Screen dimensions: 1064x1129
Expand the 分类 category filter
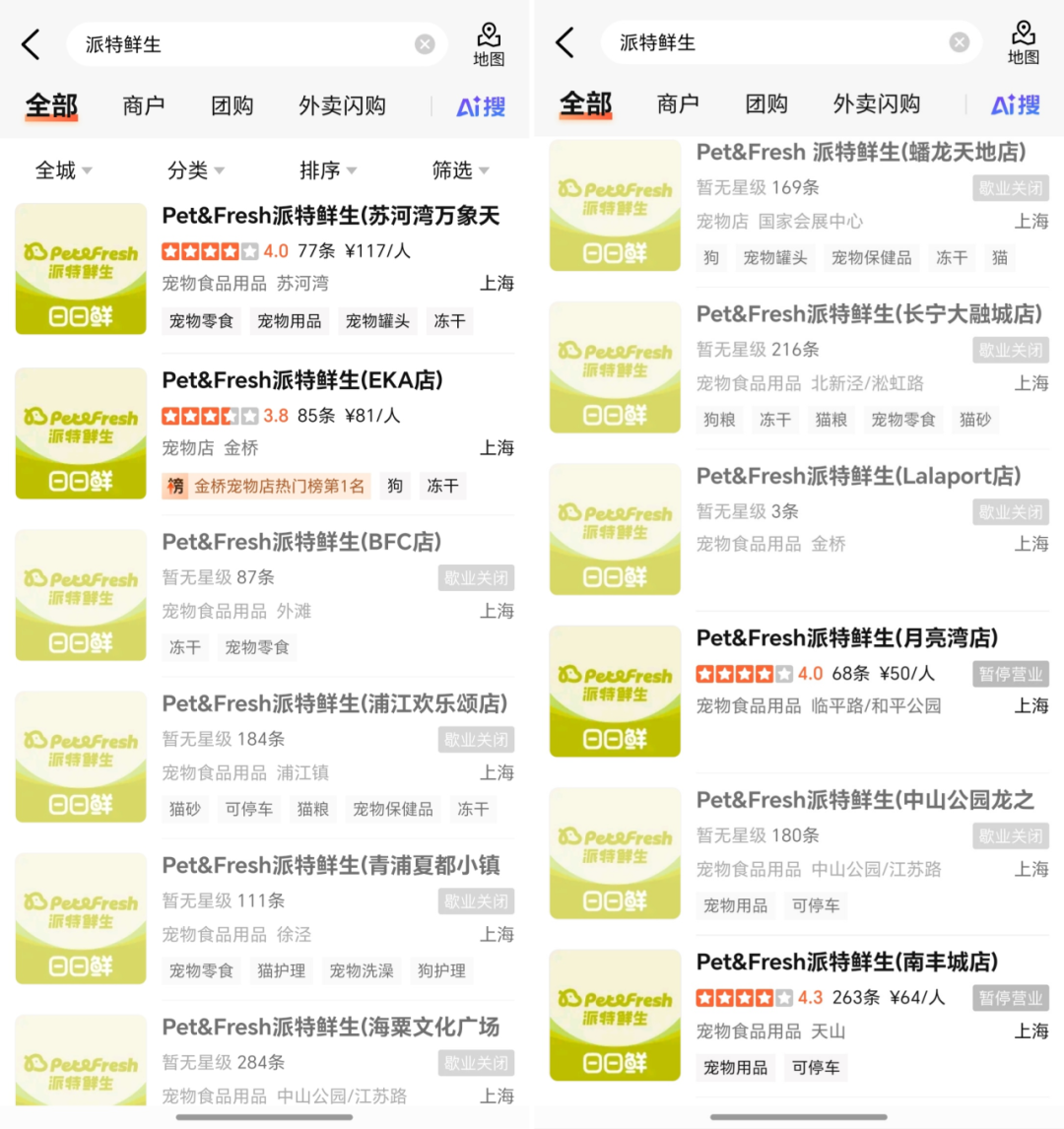[196, 170]
